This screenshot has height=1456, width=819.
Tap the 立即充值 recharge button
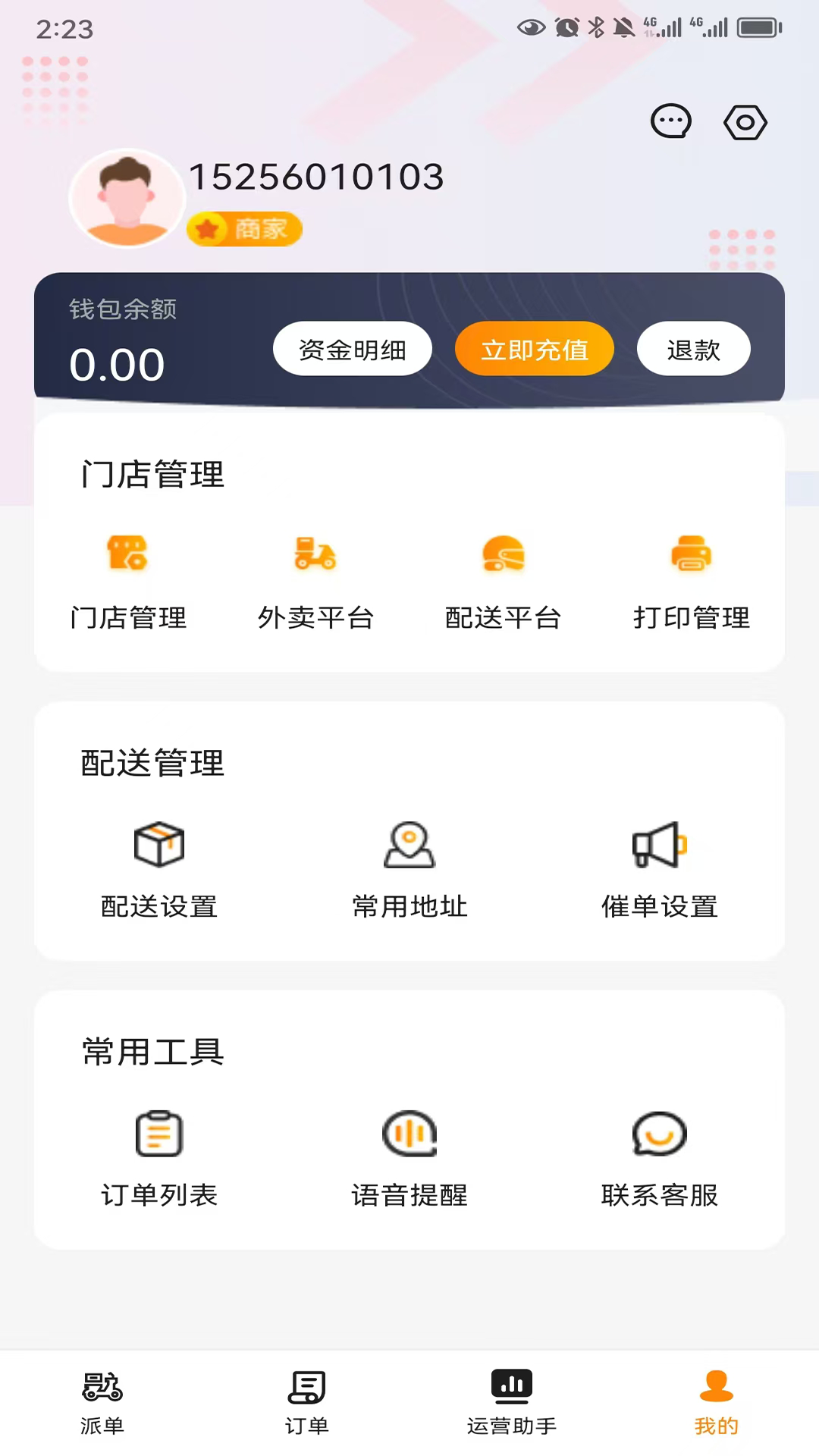[534, 349]
